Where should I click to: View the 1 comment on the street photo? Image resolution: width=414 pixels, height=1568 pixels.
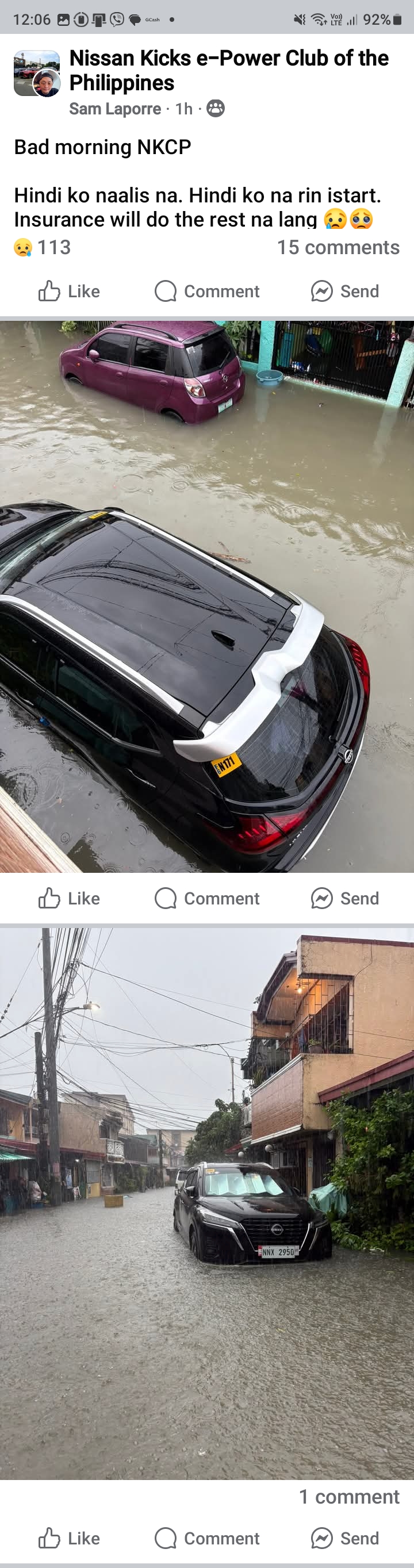tap(349, 1497)
